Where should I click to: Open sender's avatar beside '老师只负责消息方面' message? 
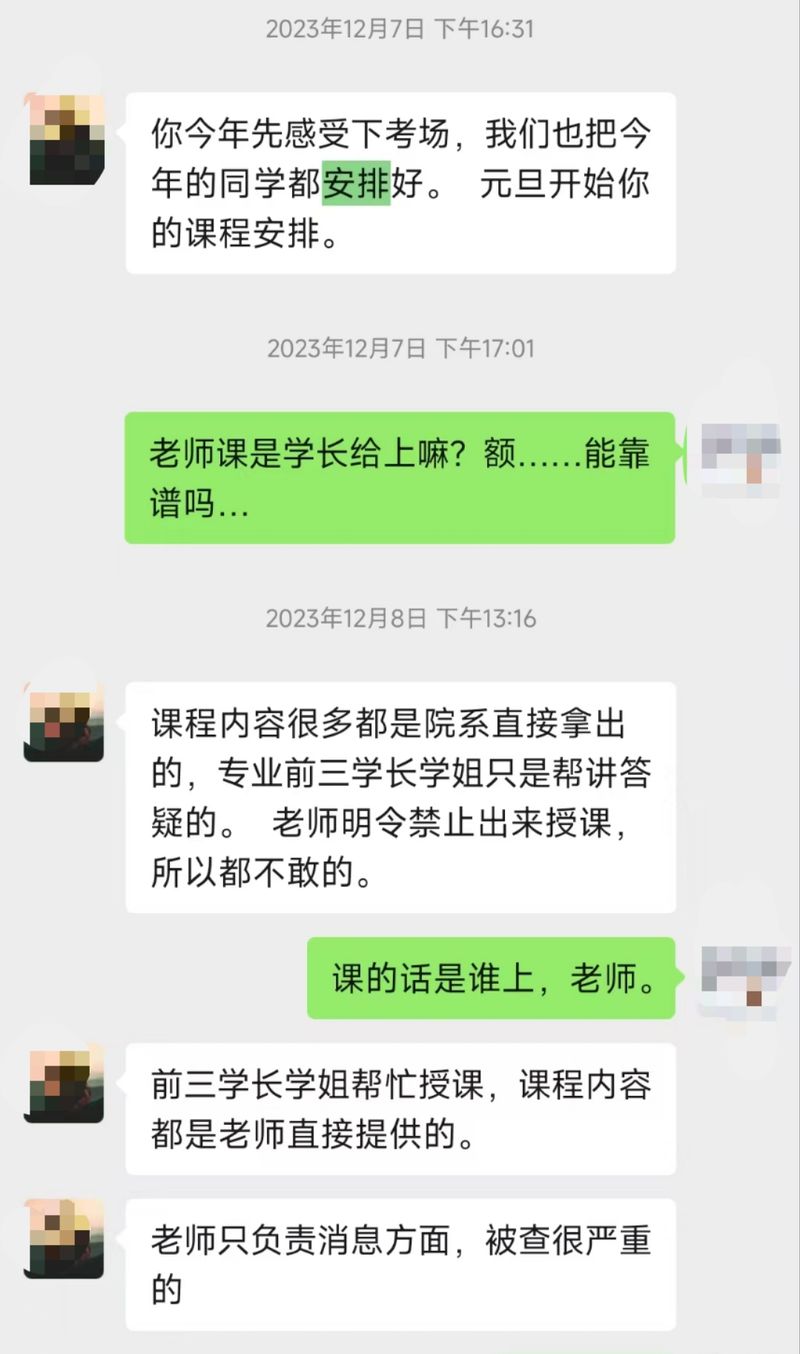[x=64, y=1239]
